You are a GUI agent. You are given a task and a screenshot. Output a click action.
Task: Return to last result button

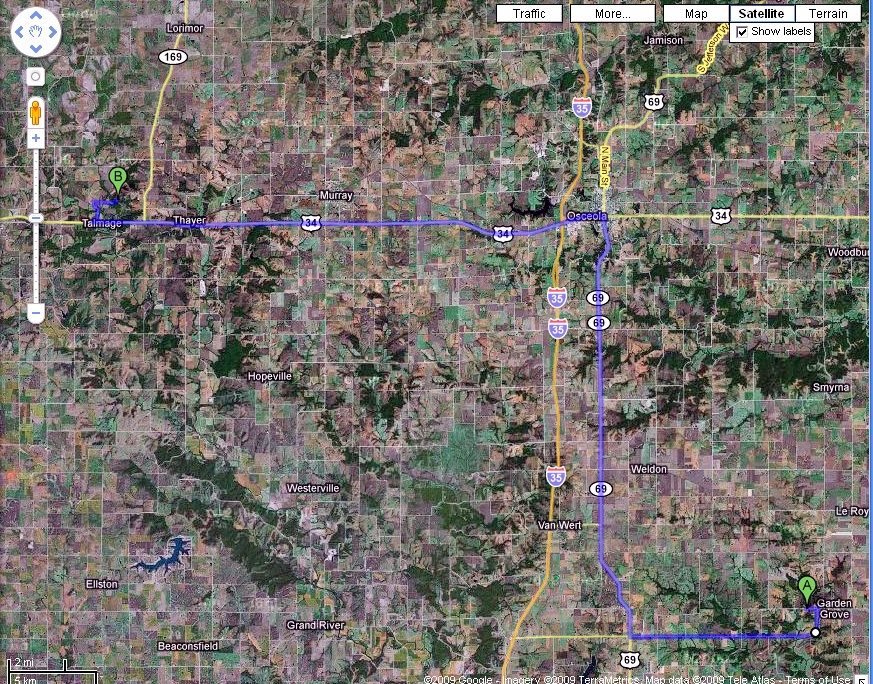(35, 76)
